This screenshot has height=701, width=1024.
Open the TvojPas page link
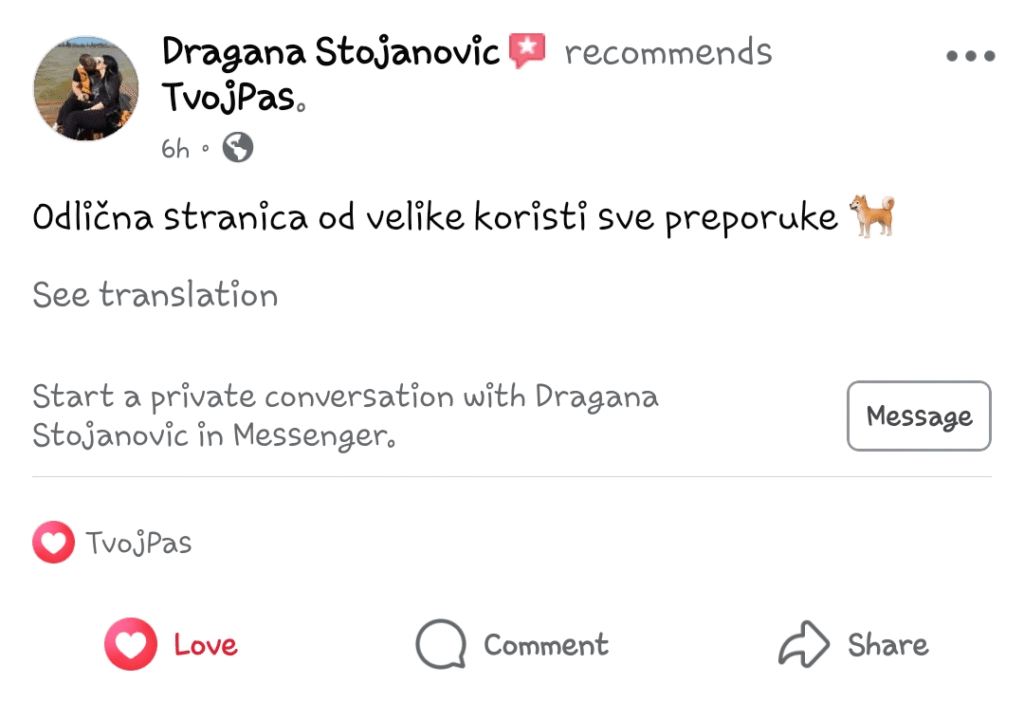click(x=230, y=99)
